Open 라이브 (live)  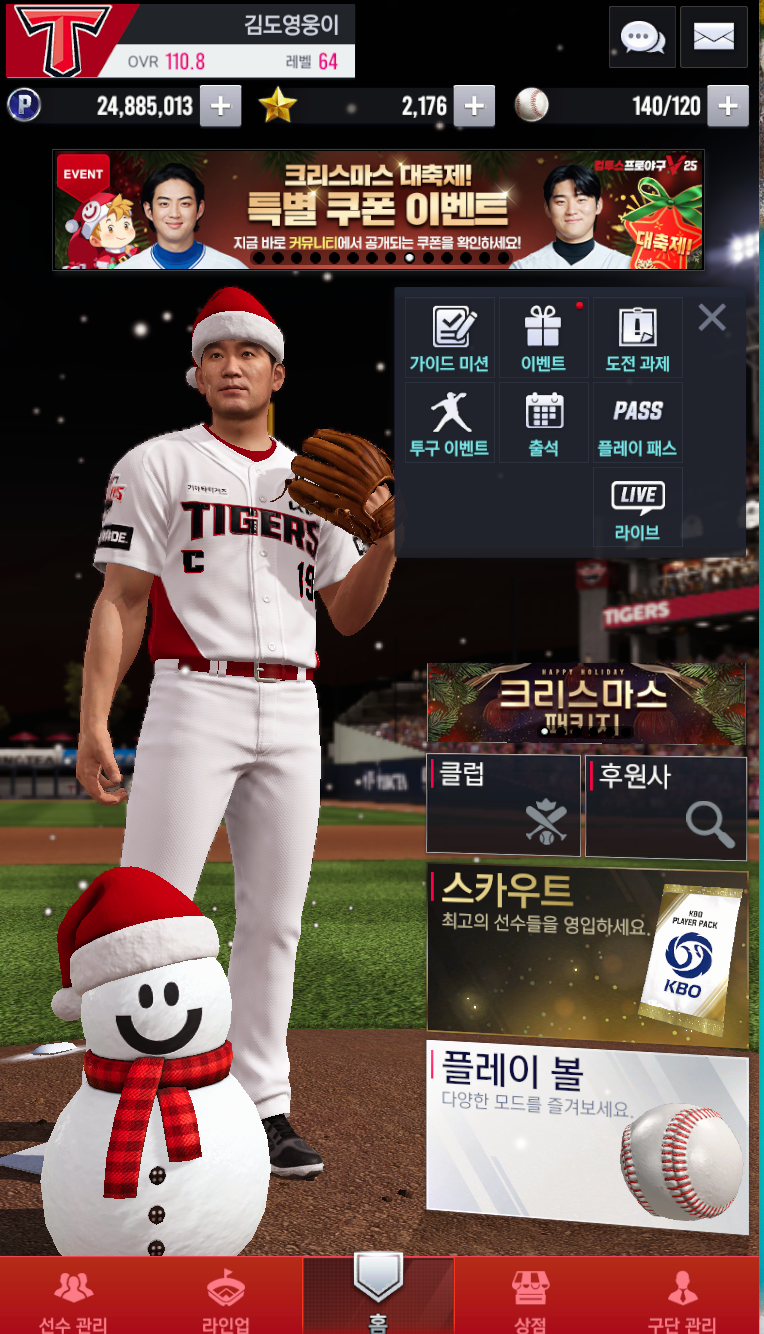tap(637, 508)
